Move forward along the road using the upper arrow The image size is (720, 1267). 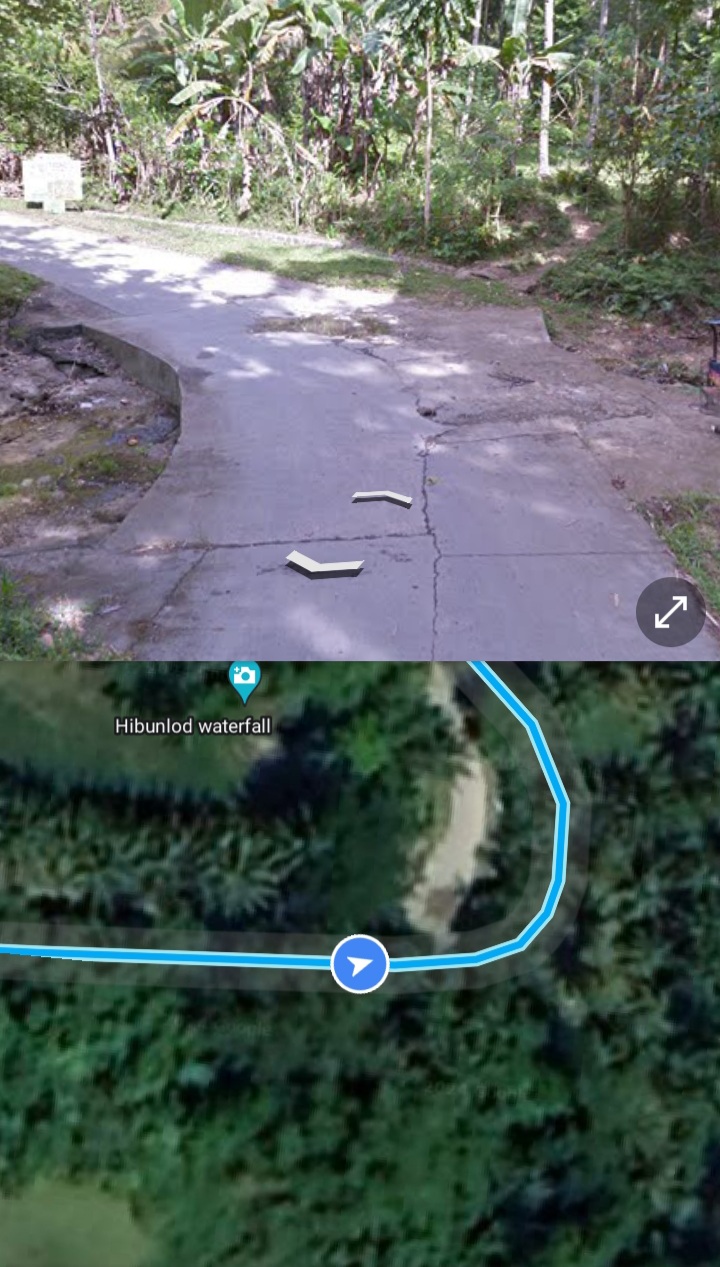pos(382,498)
